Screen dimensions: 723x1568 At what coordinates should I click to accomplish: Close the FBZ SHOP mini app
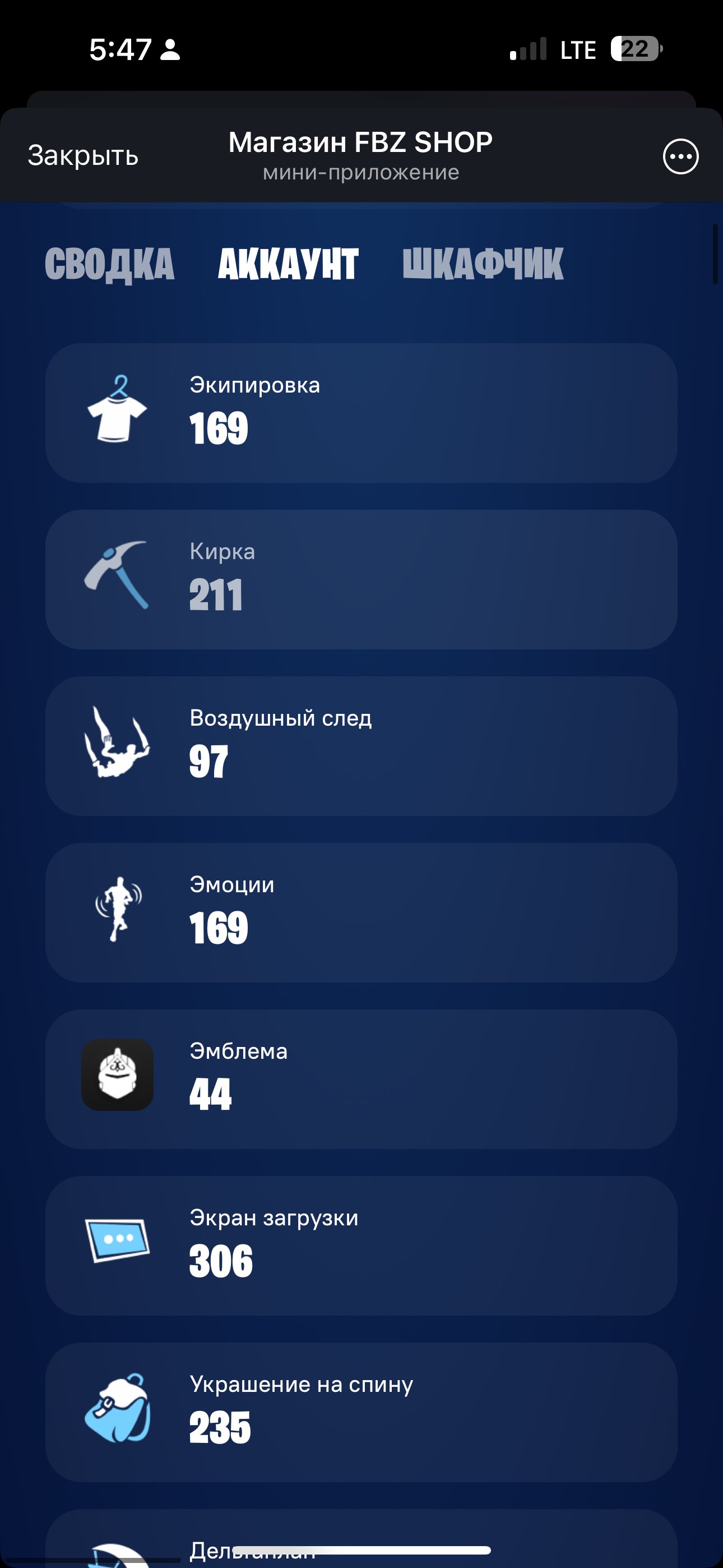point(83,156)
